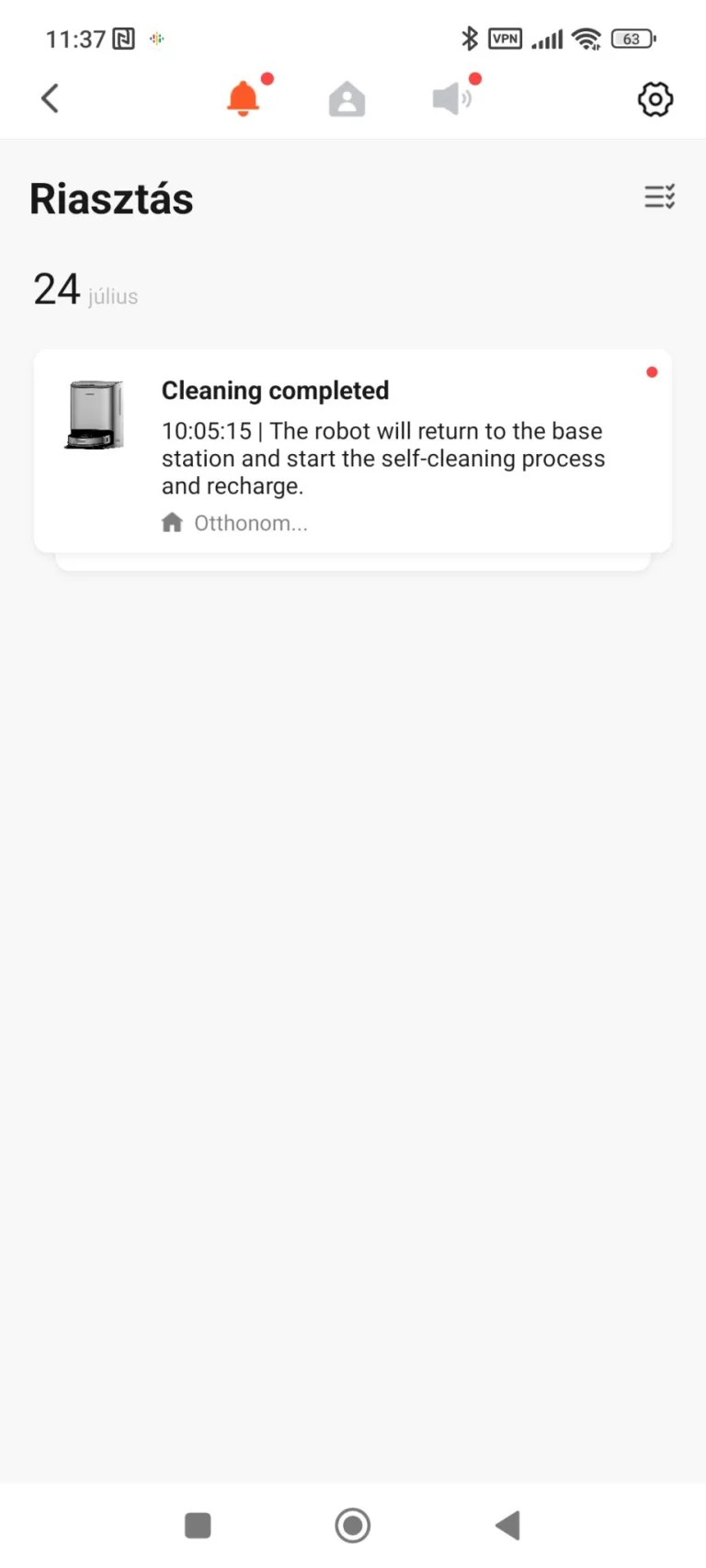The image size is (706, 1568).
Task: Go back using the top-left arrow
Action: [51, 98]
